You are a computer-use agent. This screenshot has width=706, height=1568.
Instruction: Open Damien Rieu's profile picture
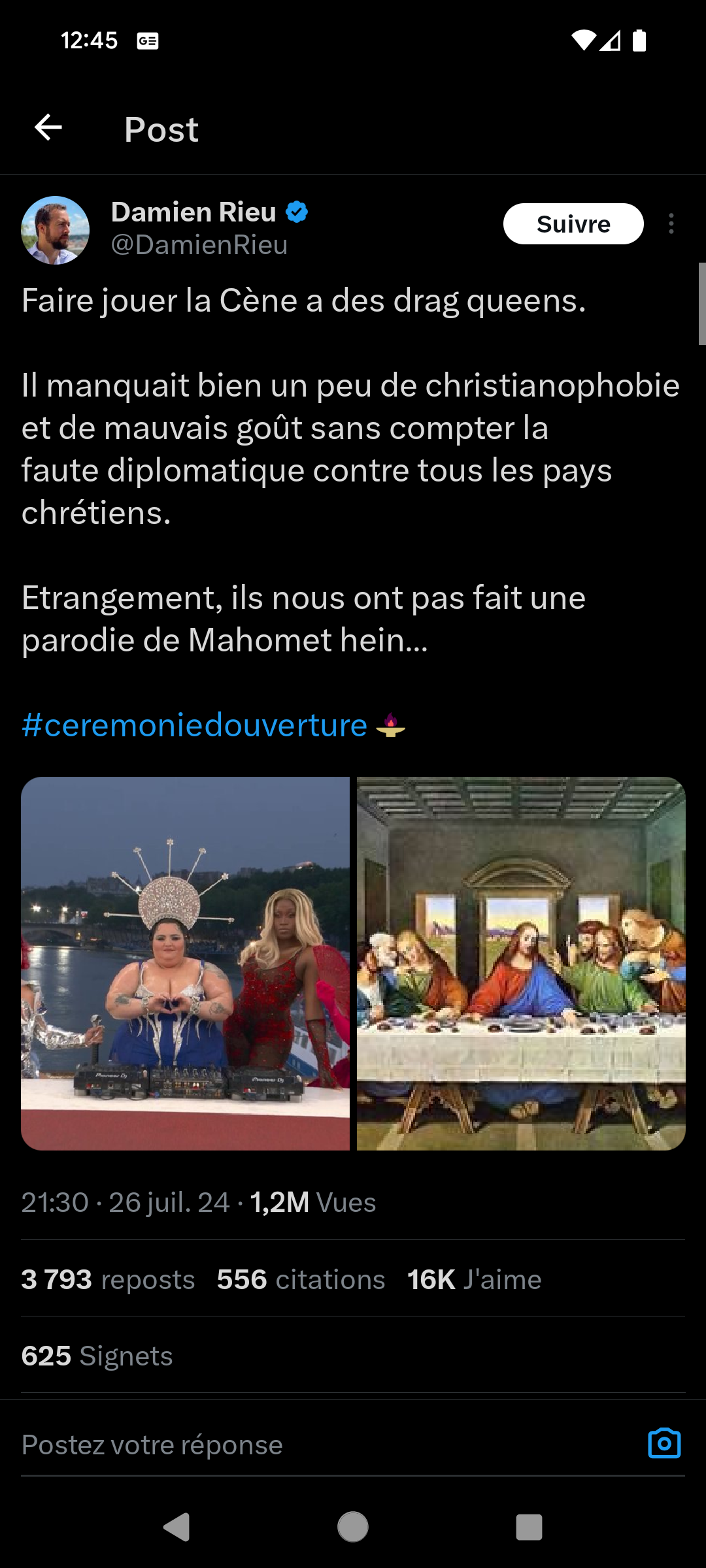tap(56, 230)
